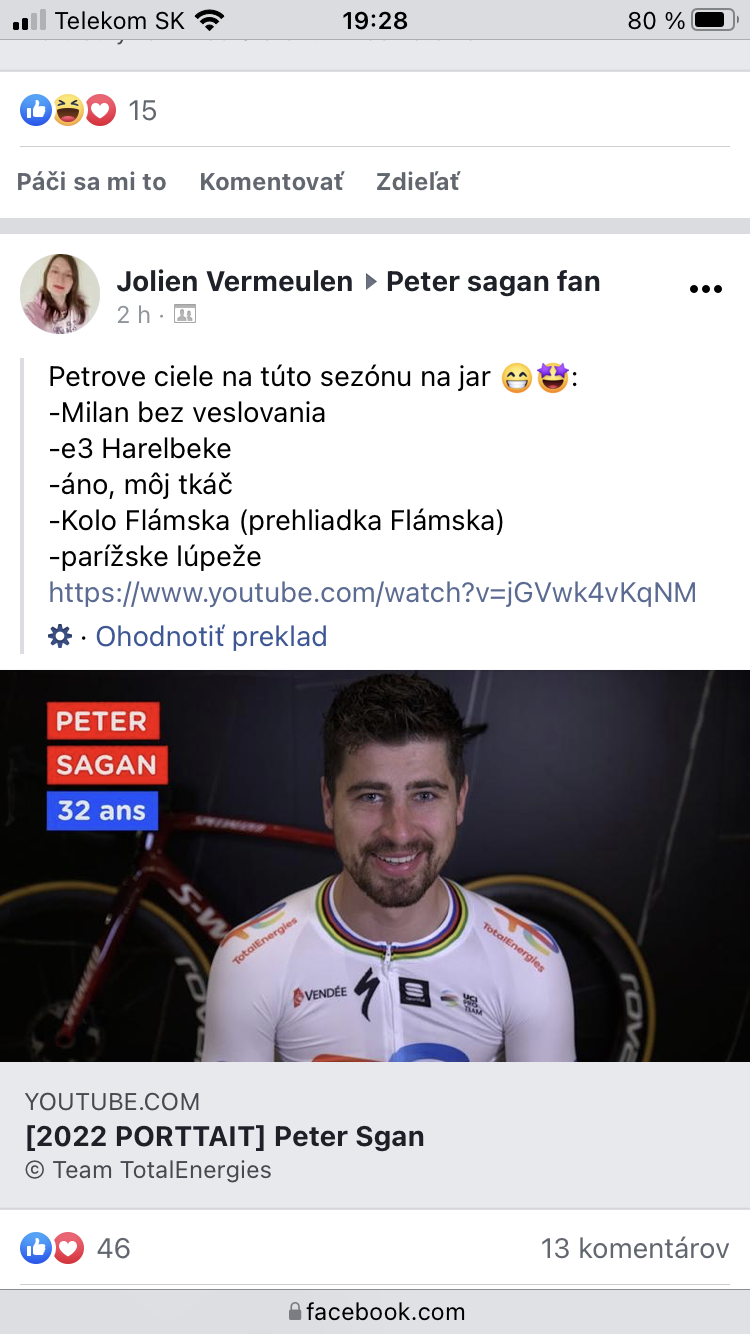Viewport: 750px width, 1334px height.
Task: Tap Zdieľať to share the post
Action: 417,182
